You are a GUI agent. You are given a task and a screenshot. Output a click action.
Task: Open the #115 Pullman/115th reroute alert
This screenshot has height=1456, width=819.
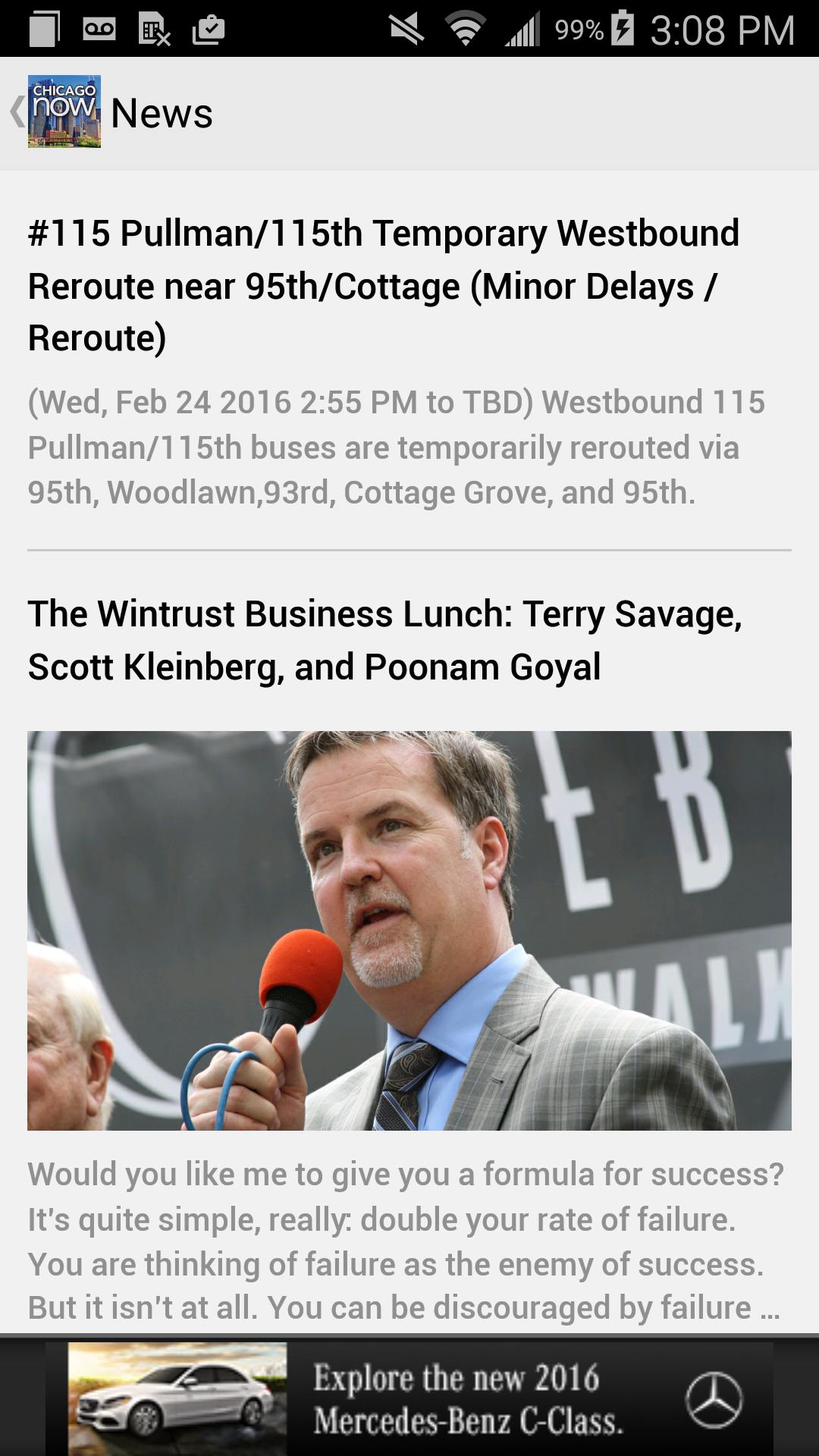[x=384, y=285]
